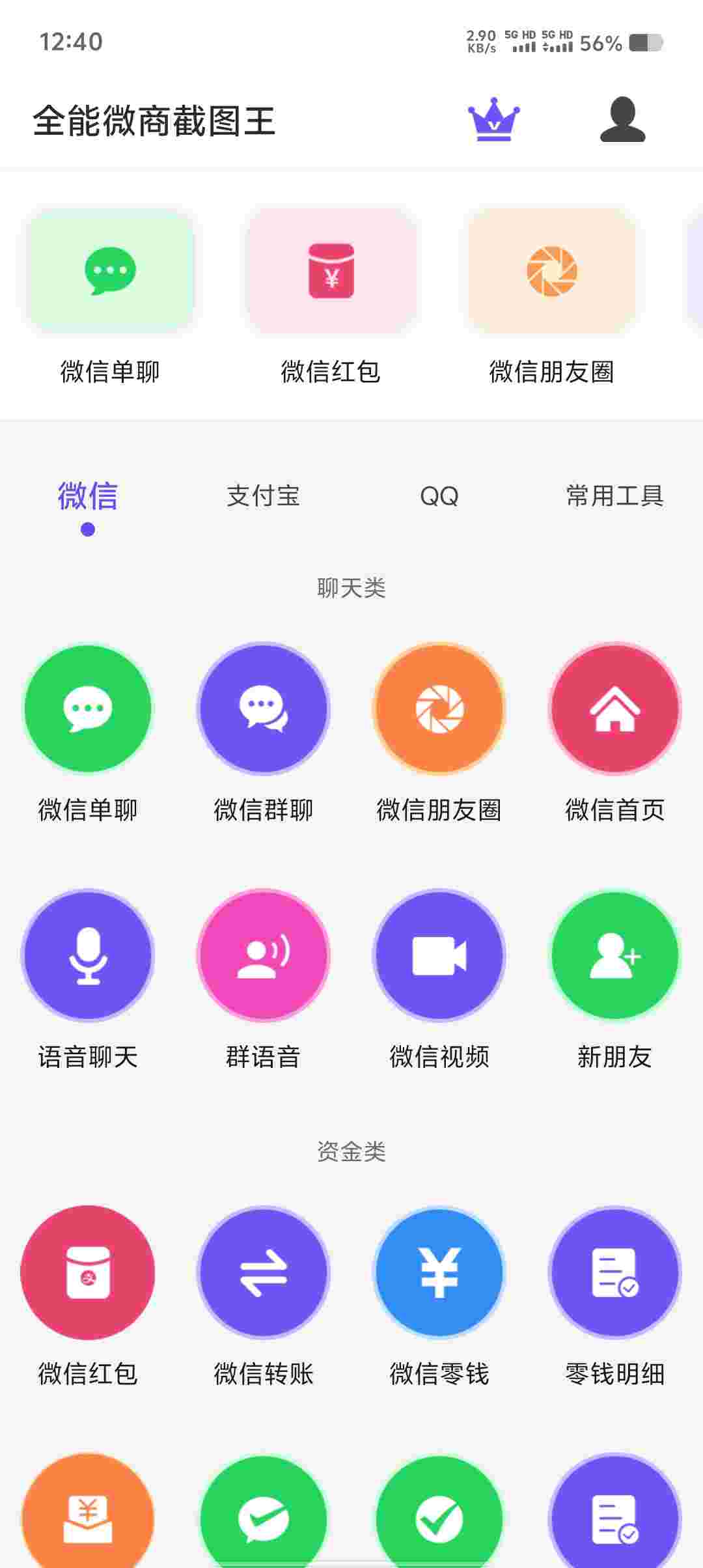Open 微信零钱 tool
This screenshot has width=703, height=1568.
tap(439, 1273)
